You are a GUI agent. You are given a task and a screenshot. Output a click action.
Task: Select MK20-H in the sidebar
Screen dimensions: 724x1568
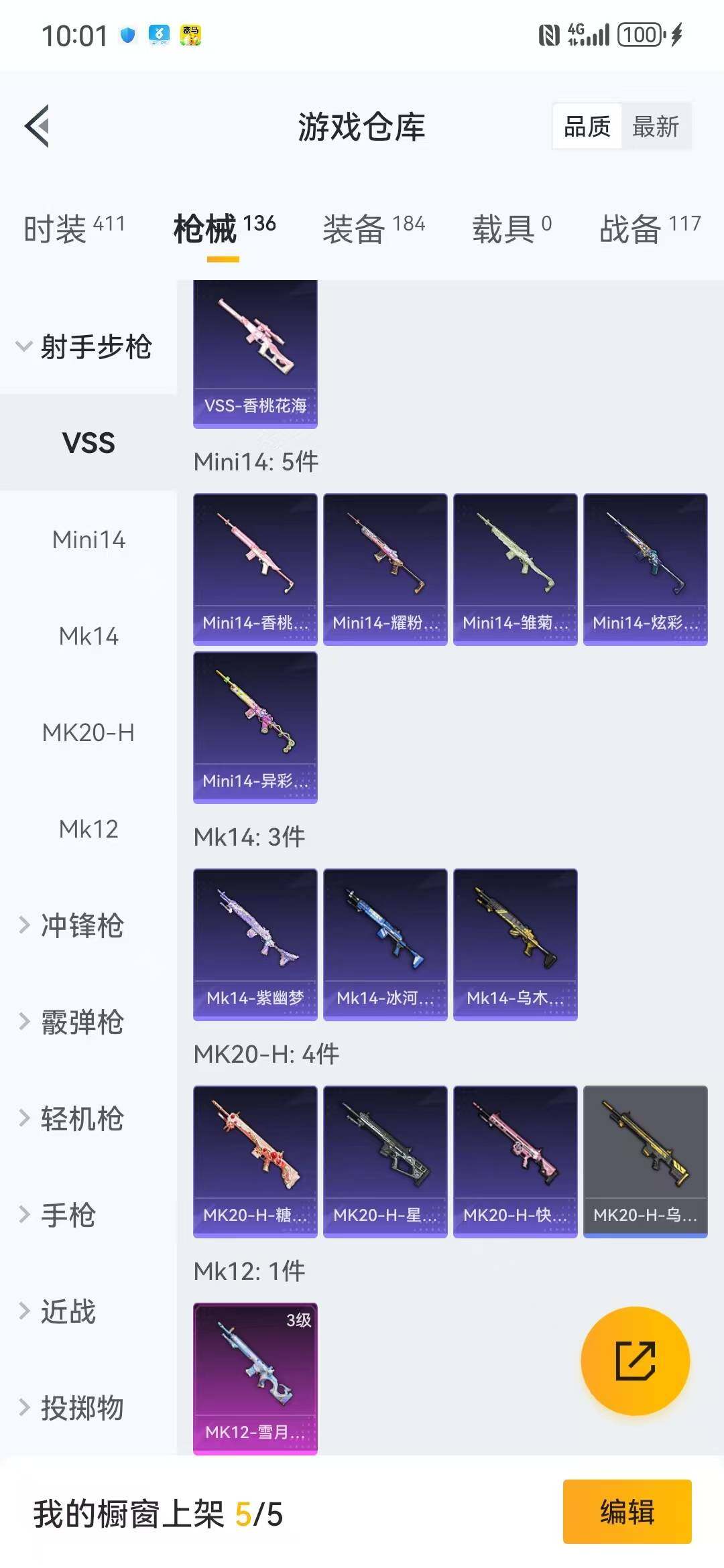[88, 732]
